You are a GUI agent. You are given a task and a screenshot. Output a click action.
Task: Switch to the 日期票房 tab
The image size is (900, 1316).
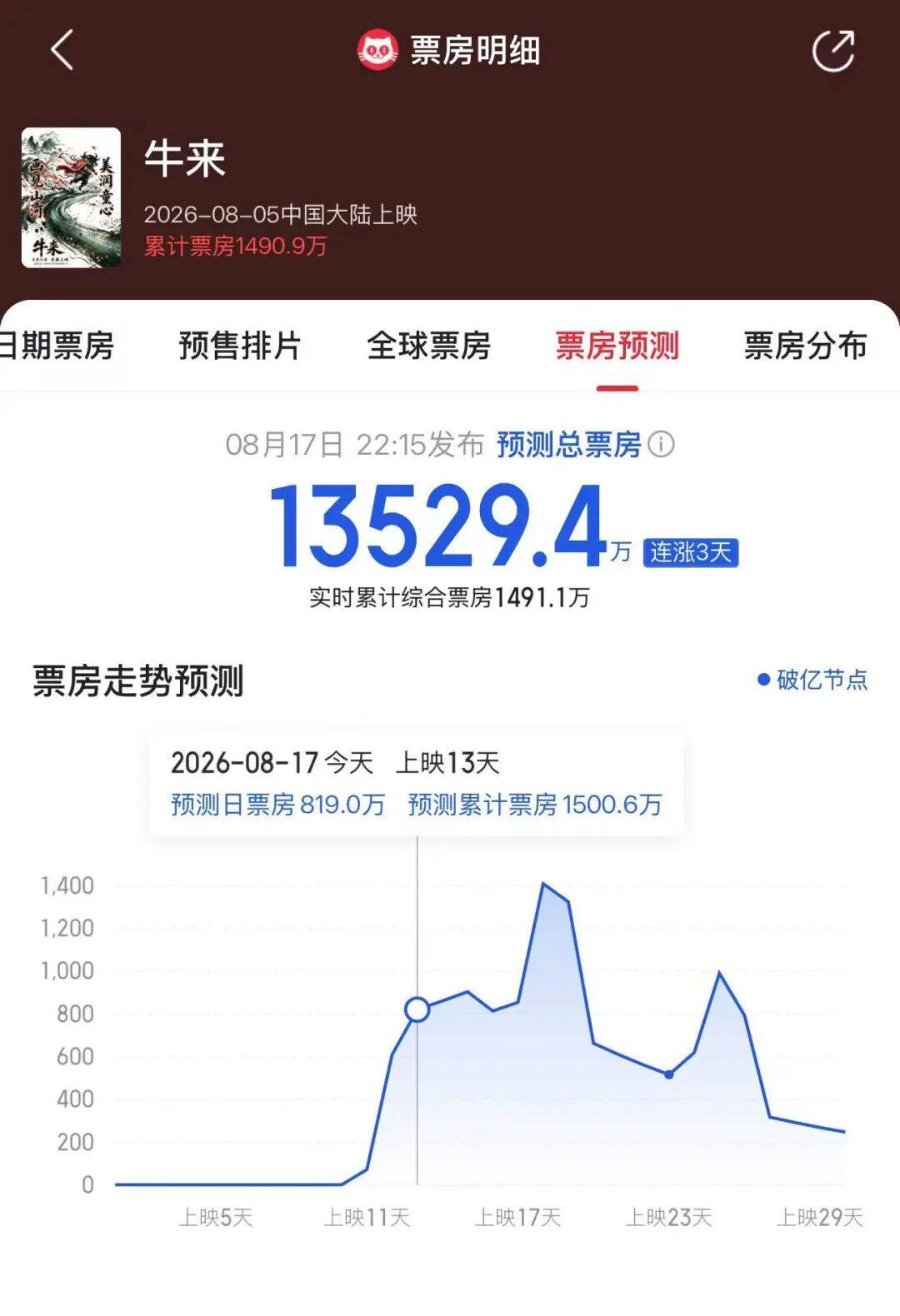click(x=55, y=346)
